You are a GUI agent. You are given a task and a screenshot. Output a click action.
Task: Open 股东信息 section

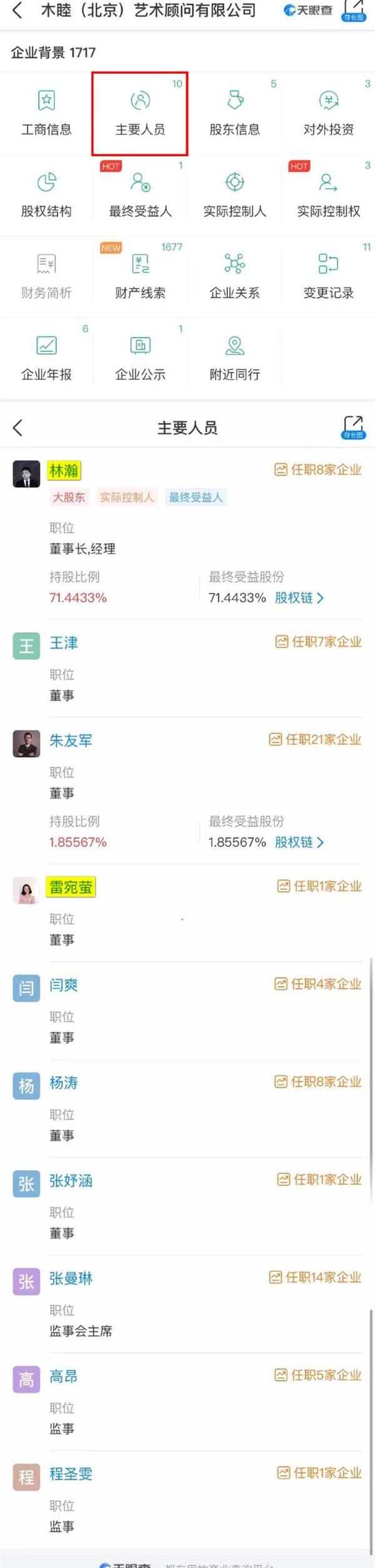click(234, 113)
